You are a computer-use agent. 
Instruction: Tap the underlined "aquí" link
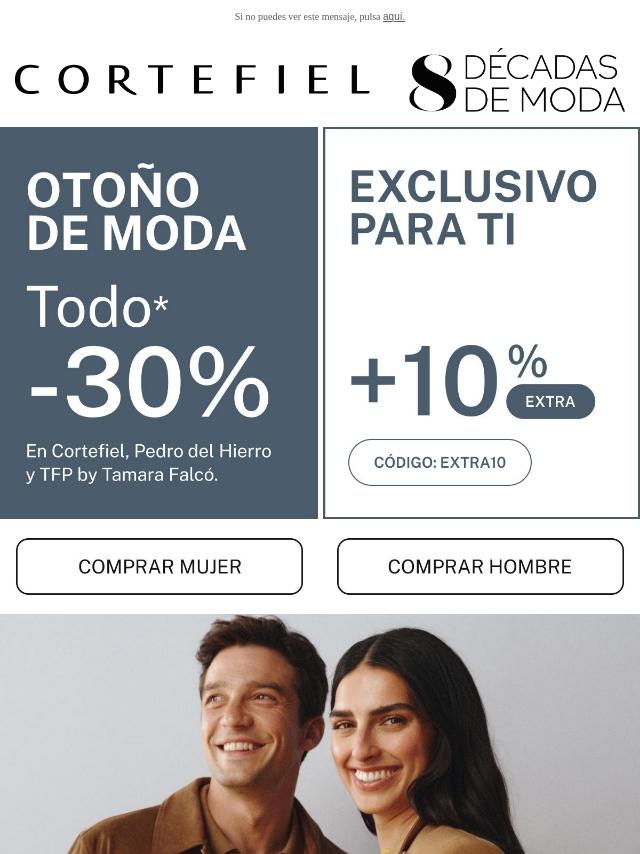pyautogui.click(x=393, y=17)
